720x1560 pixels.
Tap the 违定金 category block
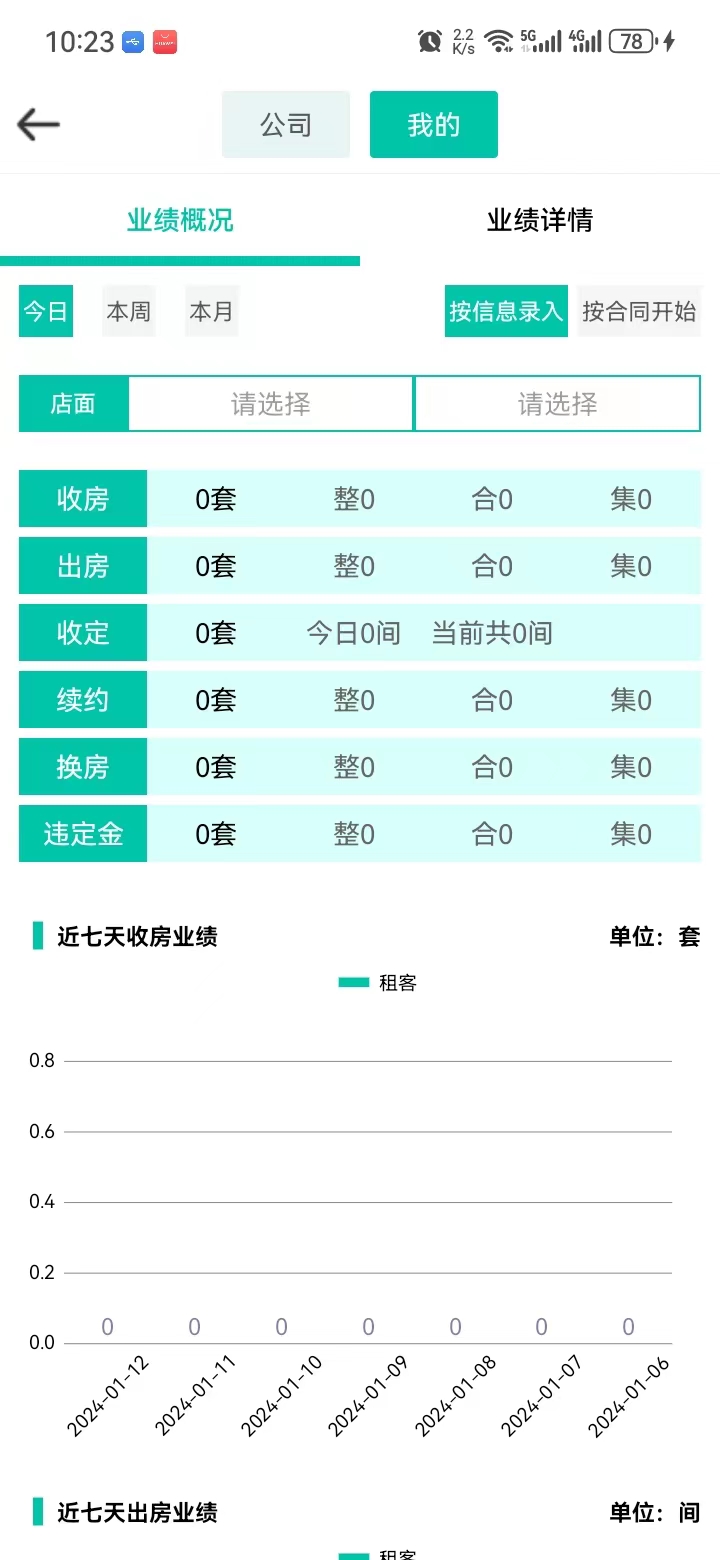pos(83,833)
